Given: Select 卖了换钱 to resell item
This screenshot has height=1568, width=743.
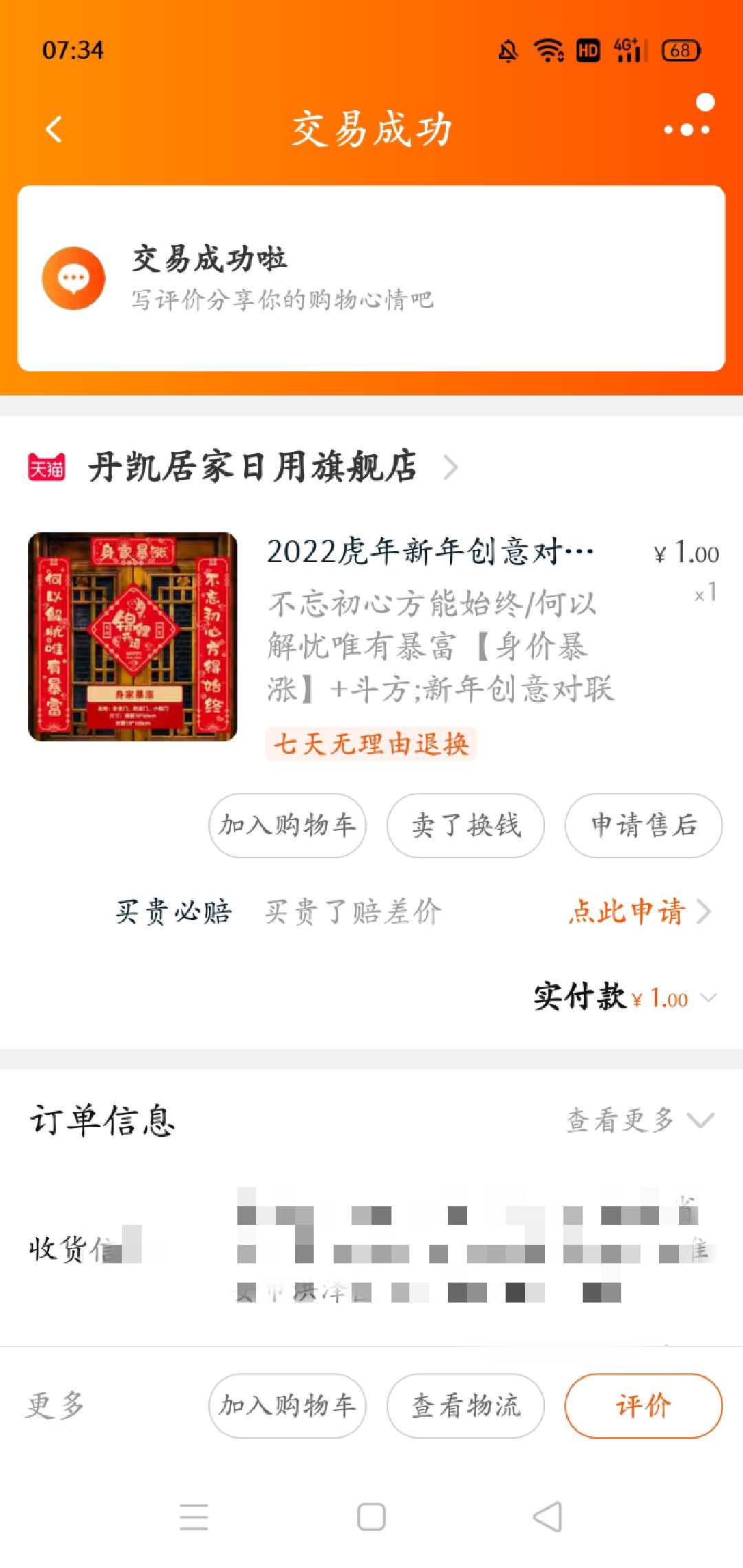Looking at the screenshot, I should [466, 825].
